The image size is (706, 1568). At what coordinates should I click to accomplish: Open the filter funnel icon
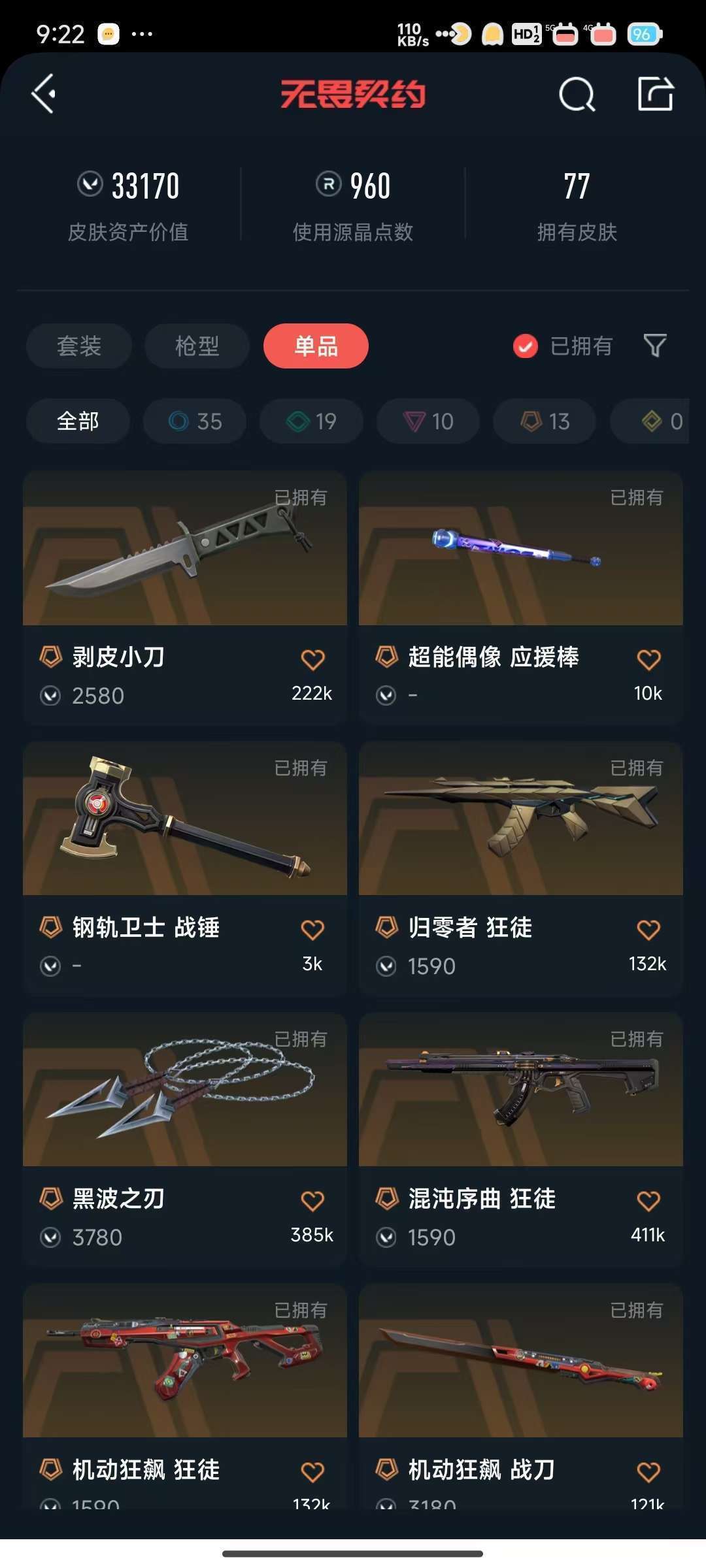pyautogui.click(x=654, y=345)
